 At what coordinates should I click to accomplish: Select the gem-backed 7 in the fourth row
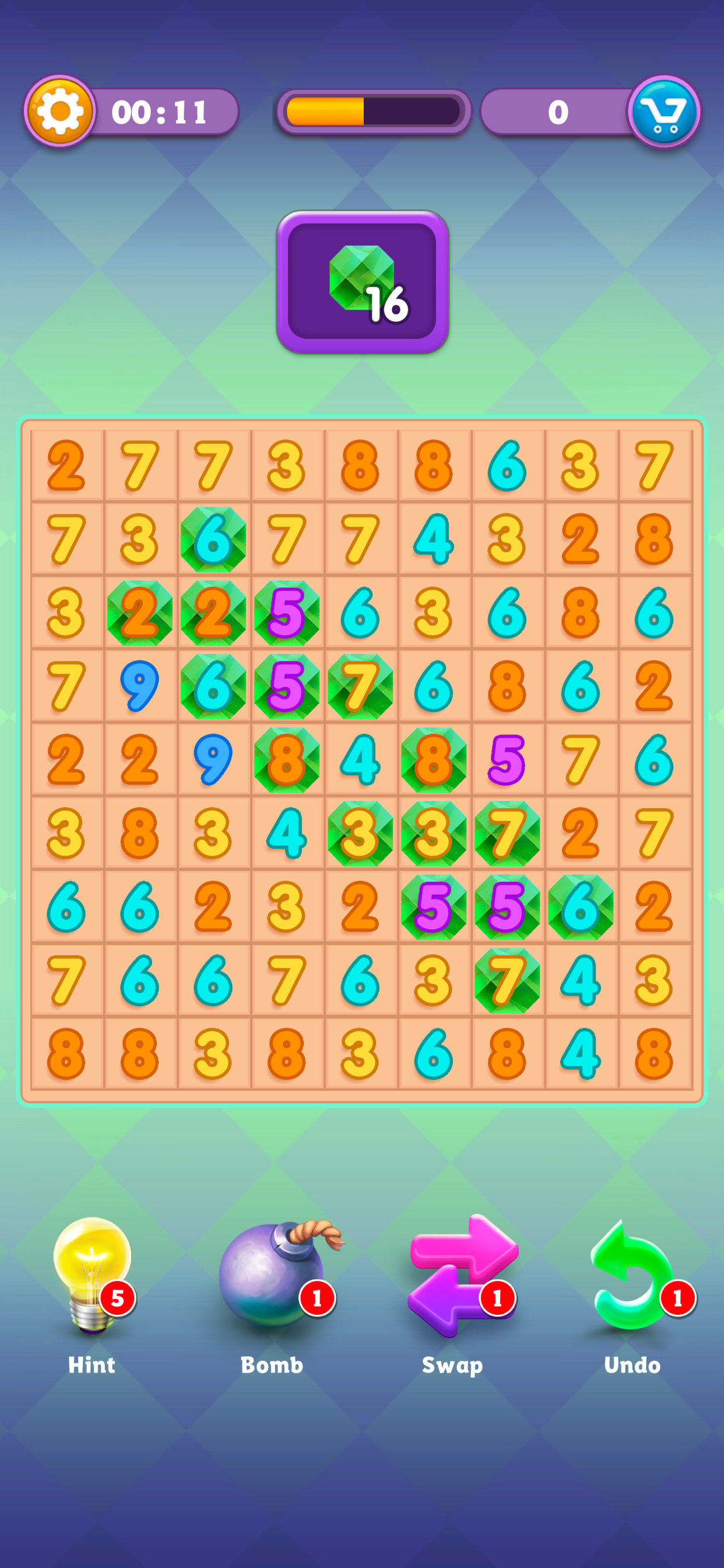pyautogui.click(x=360, y=686)
